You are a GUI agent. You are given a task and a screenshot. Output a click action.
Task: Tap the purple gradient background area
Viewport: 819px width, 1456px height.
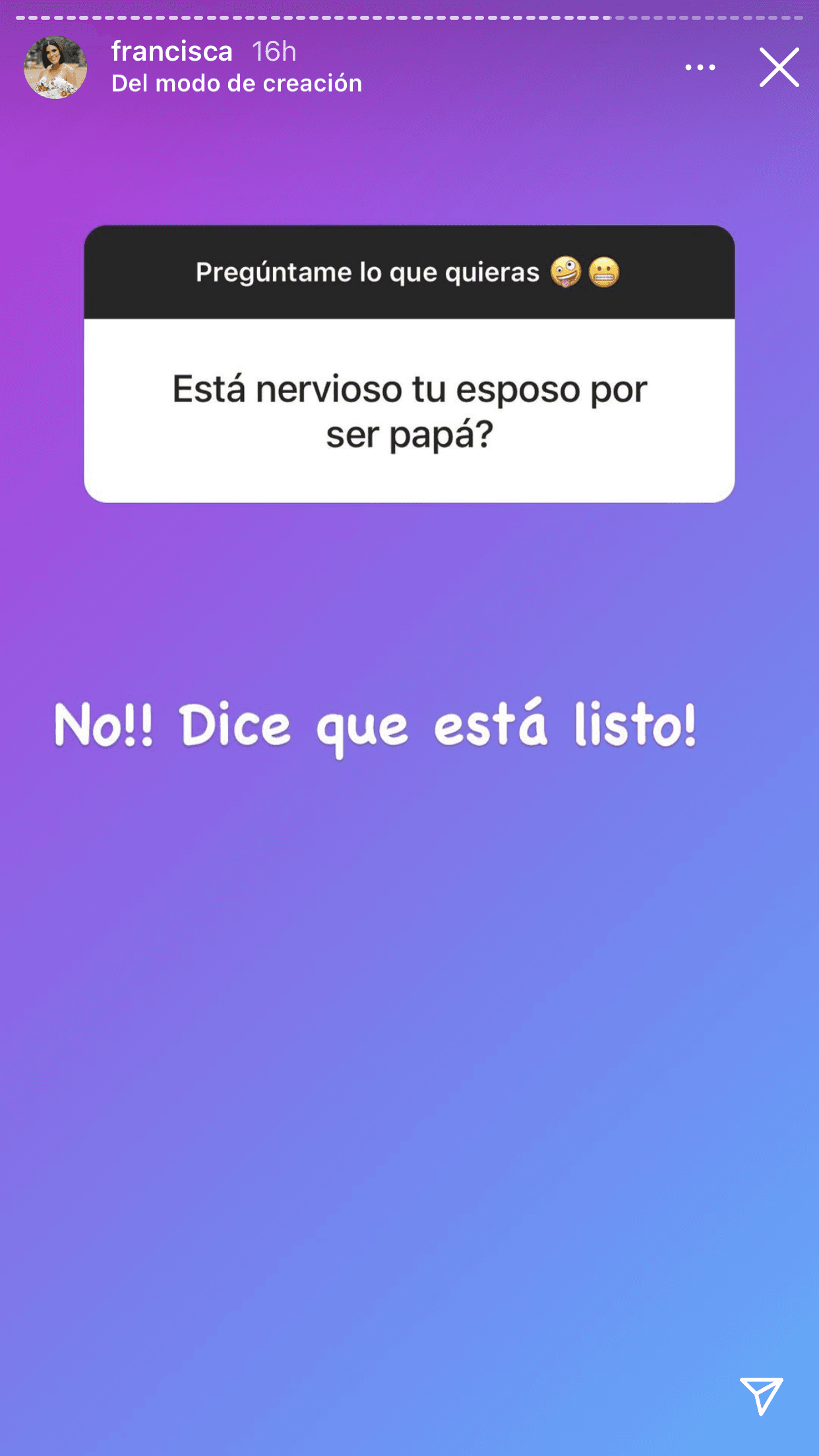pyautogui.click(x=409, y=1055)
